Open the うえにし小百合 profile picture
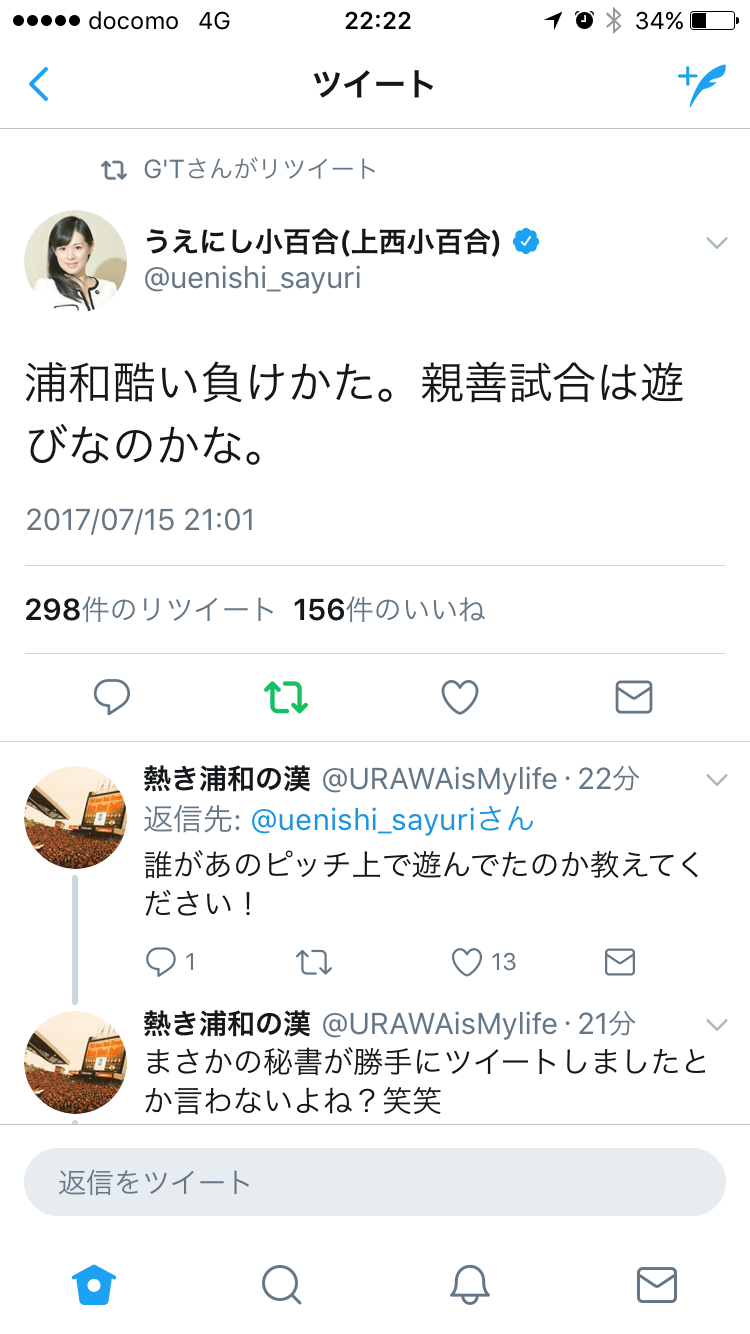This screenshot has height=1334, width=750. (75, 261)
